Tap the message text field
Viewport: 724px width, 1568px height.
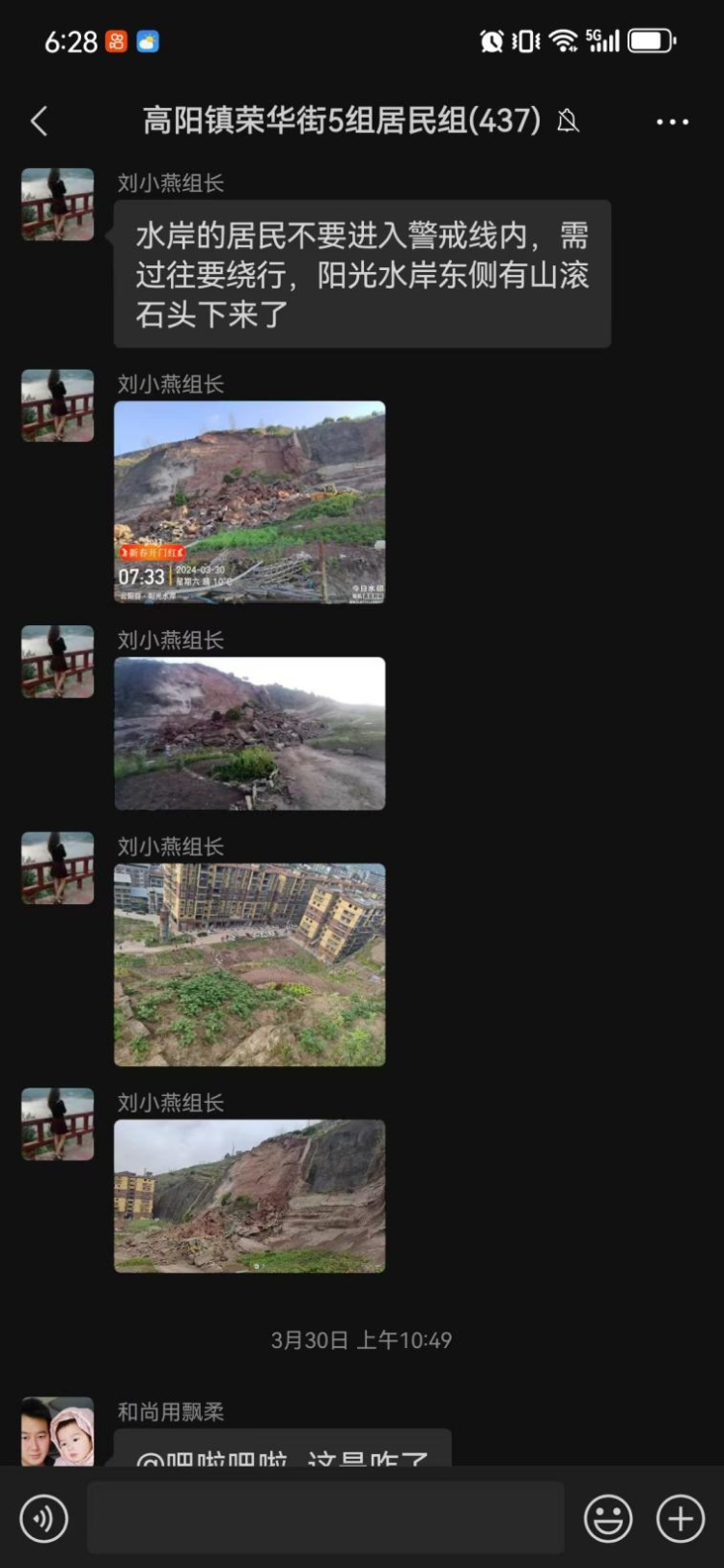tap(325, 1519)
